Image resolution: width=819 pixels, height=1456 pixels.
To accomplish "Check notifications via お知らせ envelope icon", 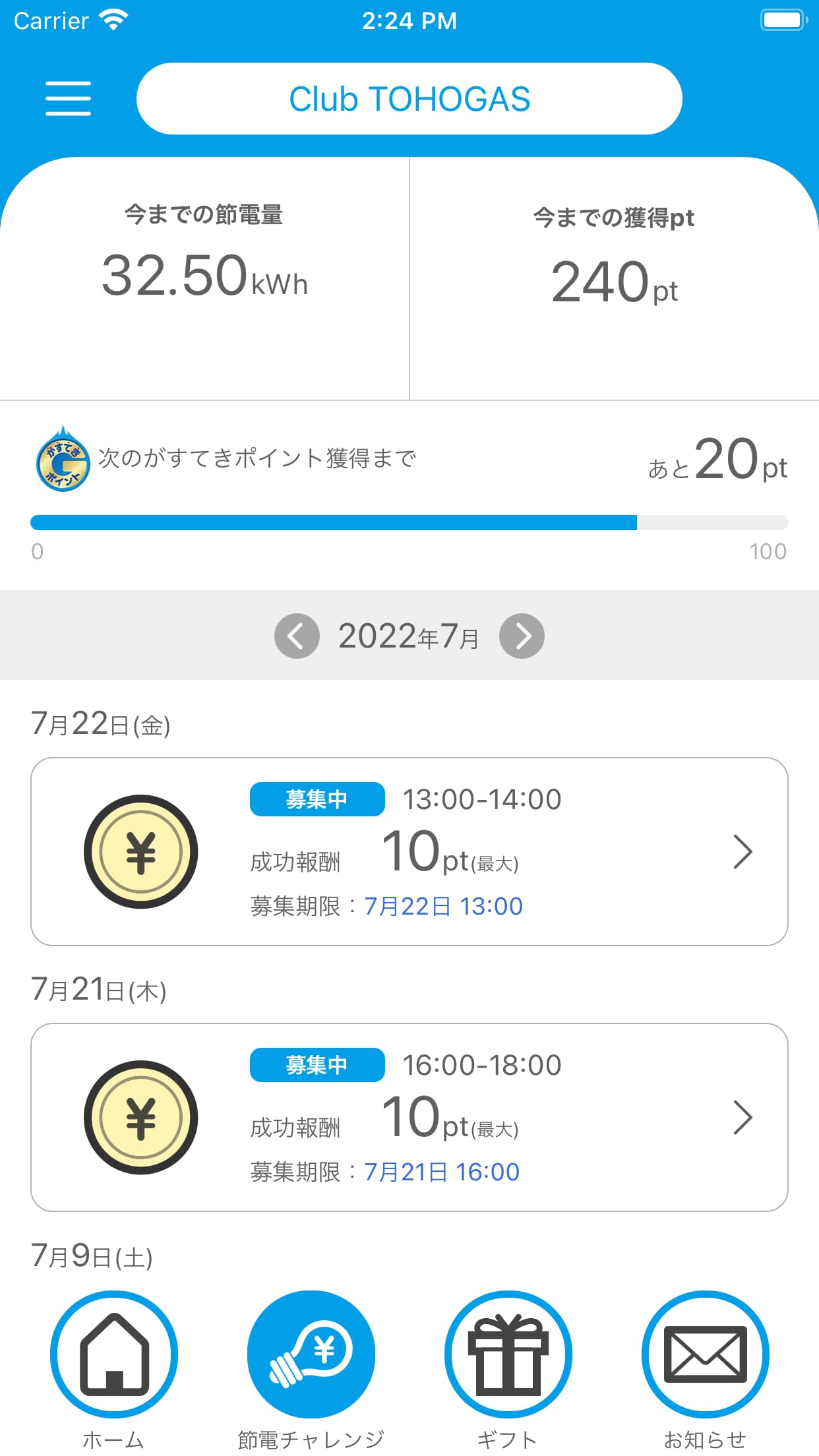I will (704, 1354).
